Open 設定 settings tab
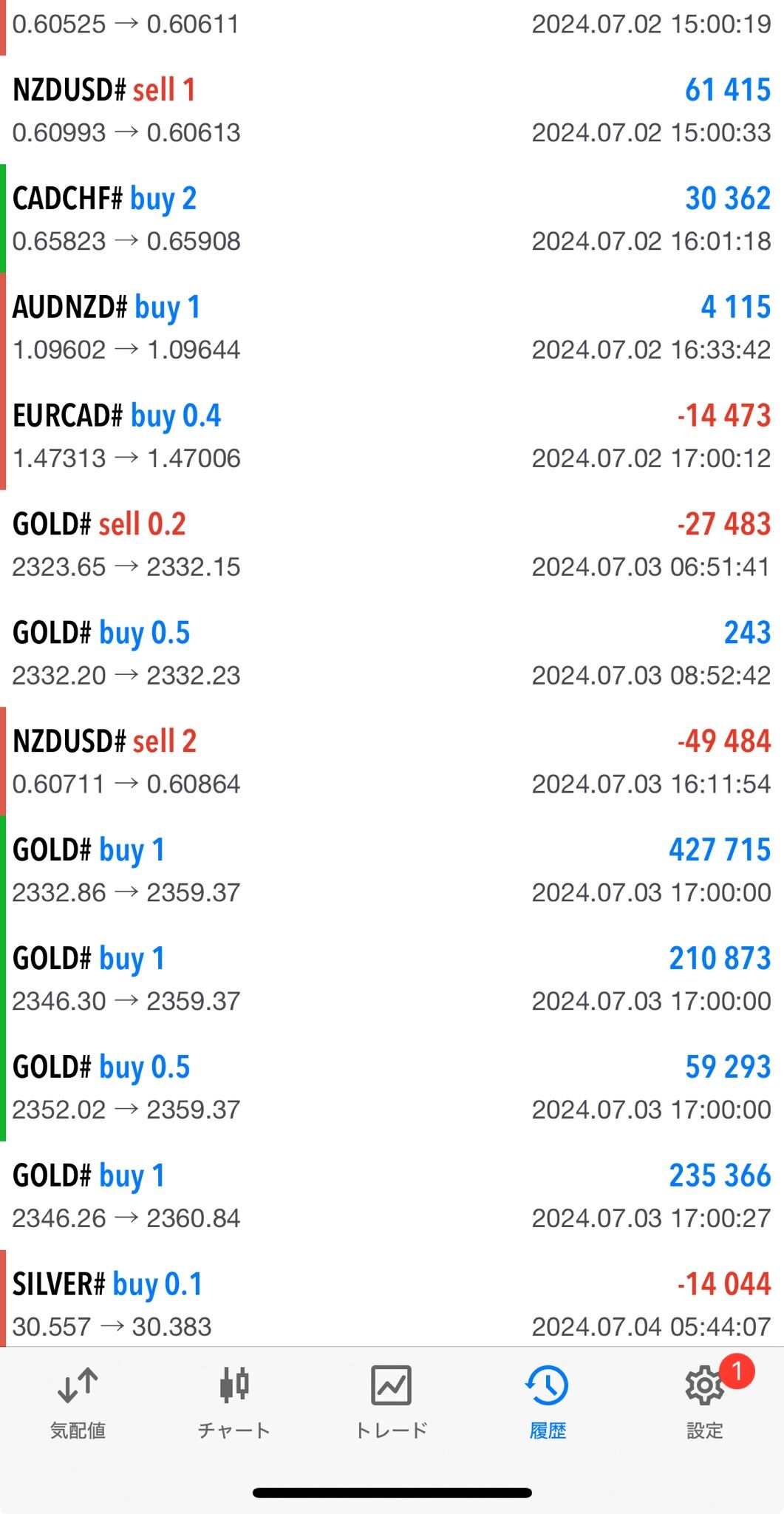784x1514 pixels. (705, 1403)
